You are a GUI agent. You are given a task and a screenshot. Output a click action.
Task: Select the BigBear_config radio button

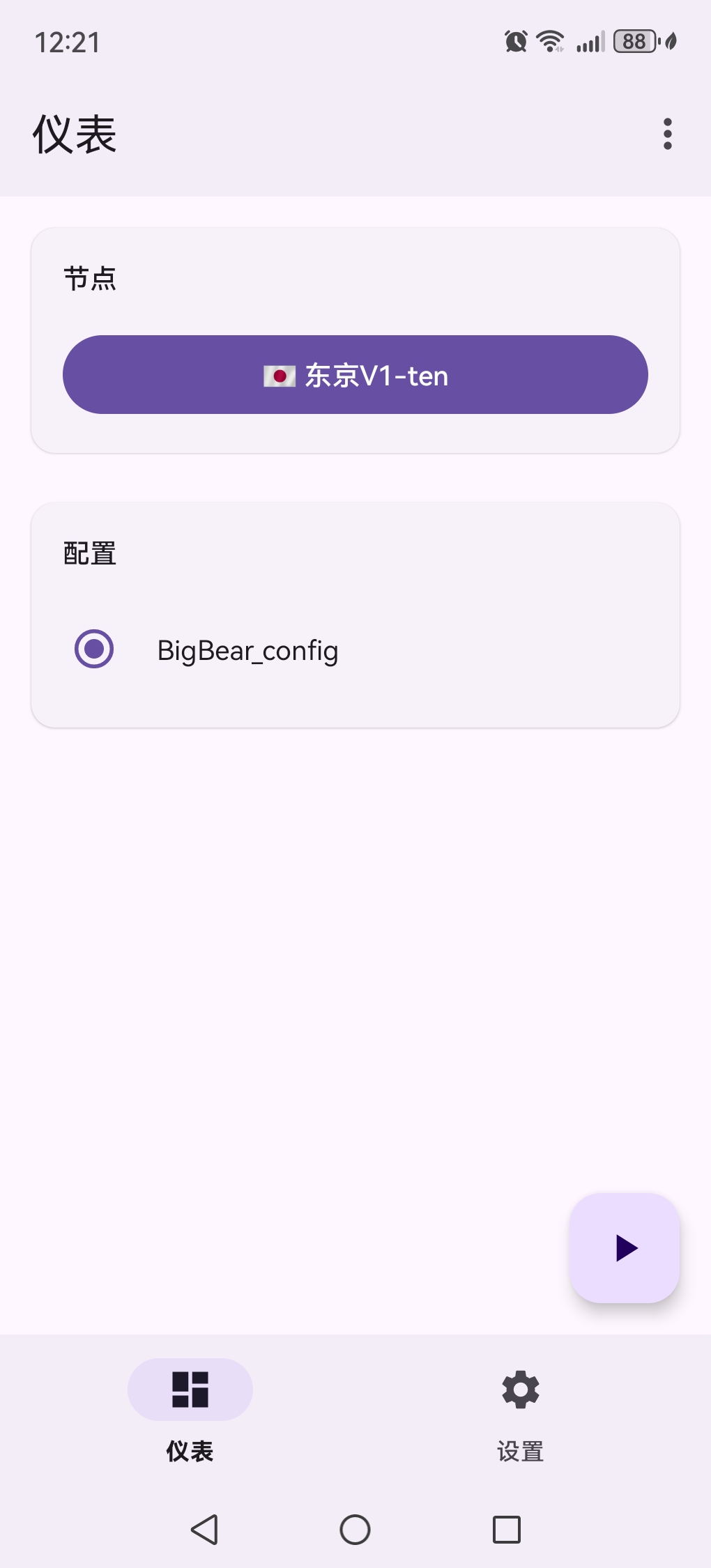point(94,649)
